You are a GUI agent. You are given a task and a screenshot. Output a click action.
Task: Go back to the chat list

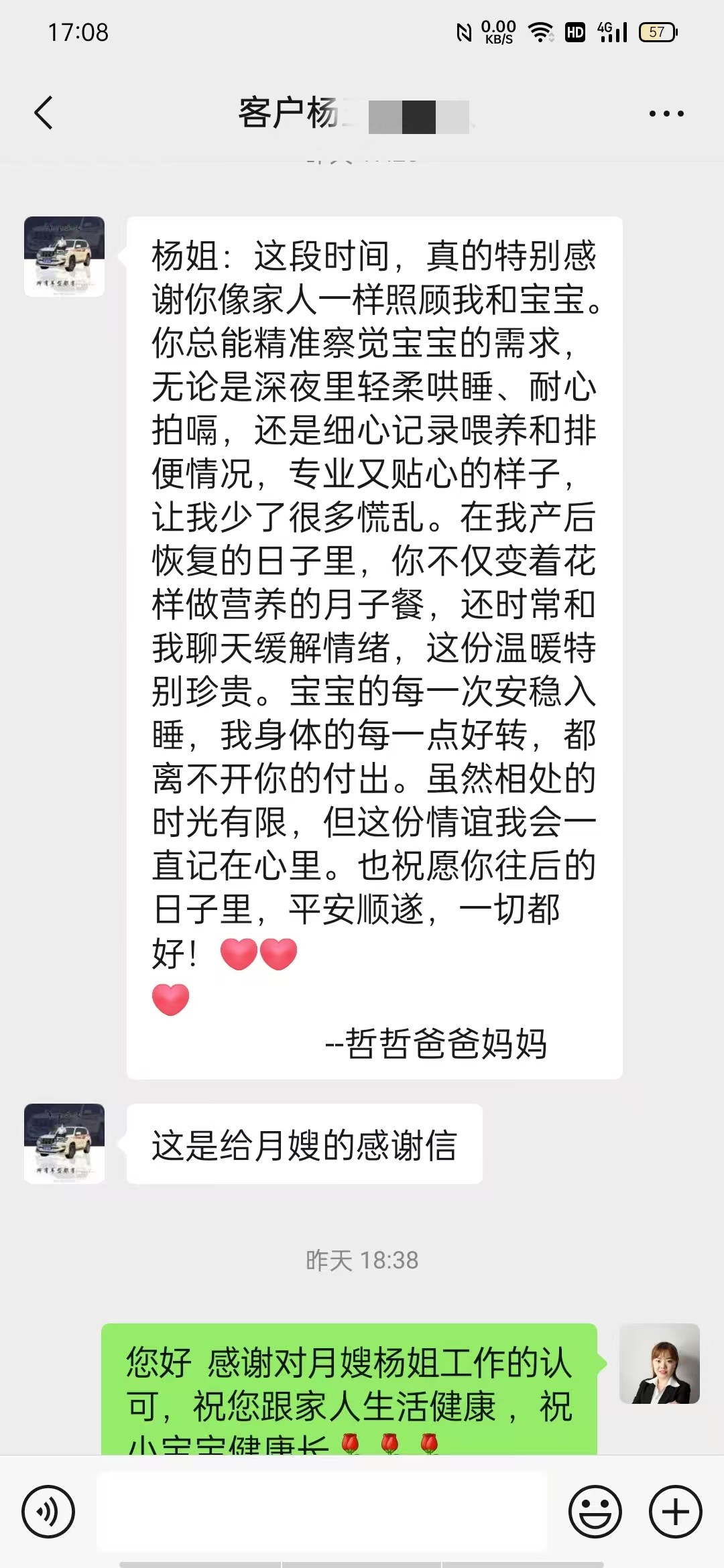point(44,113)
